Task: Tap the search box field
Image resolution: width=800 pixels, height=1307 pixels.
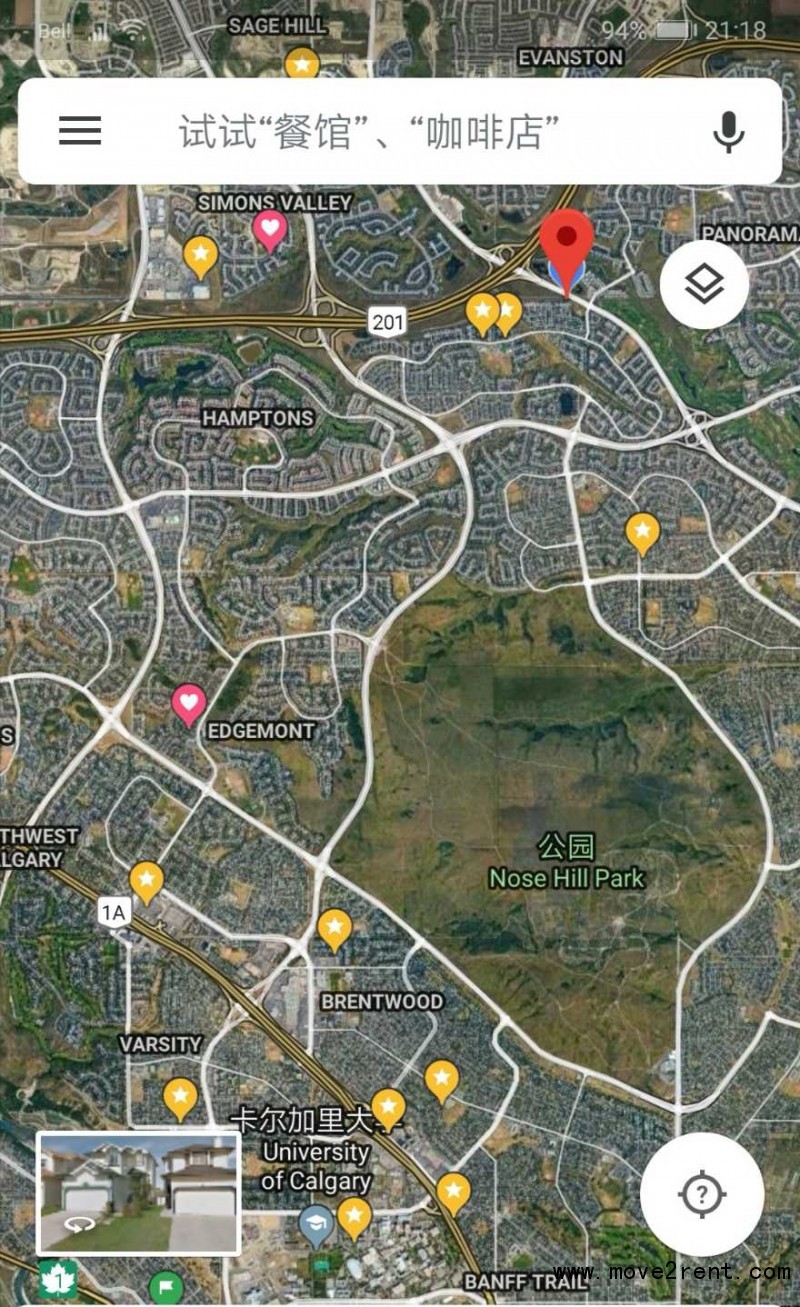Action: (x=400, y=131)
